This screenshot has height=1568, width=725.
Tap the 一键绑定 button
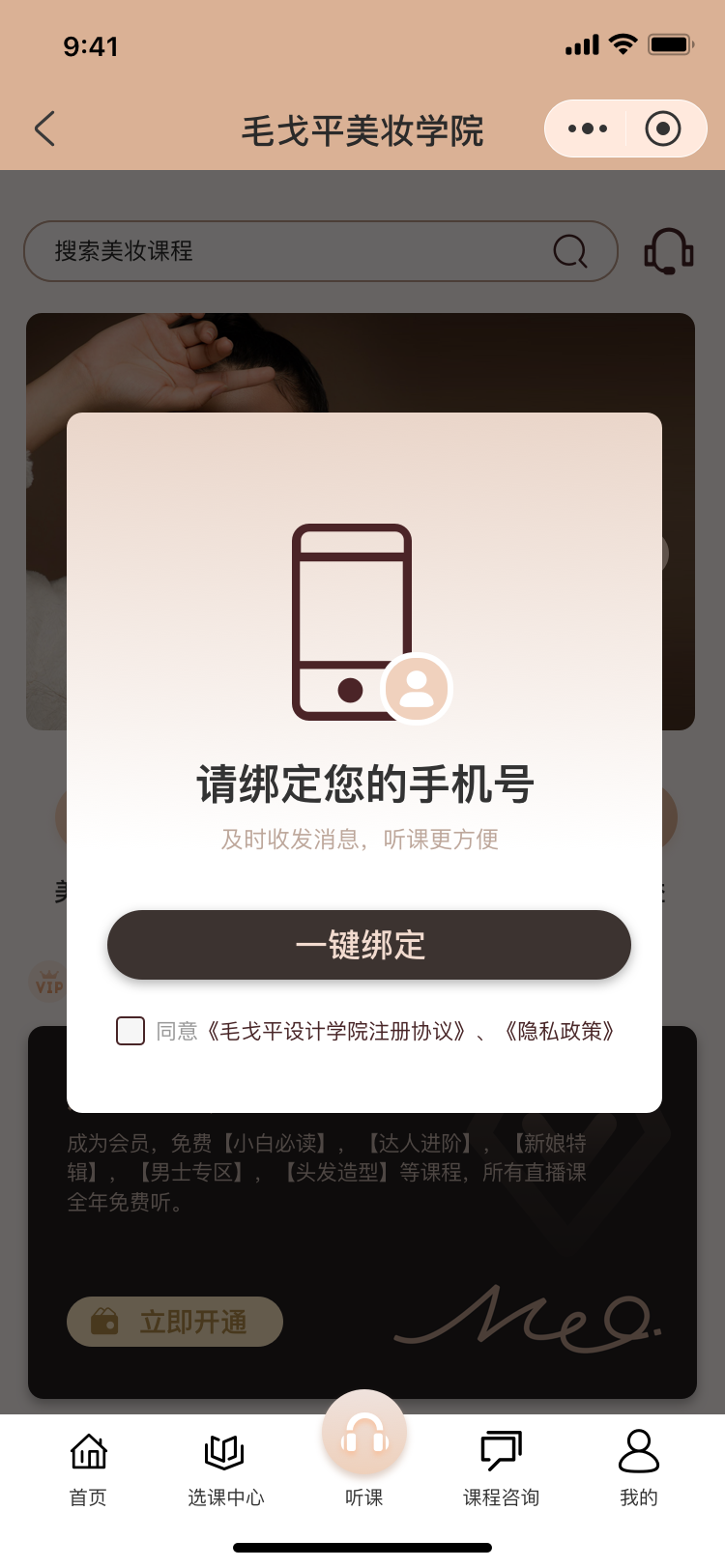click(x=368, y=944)
